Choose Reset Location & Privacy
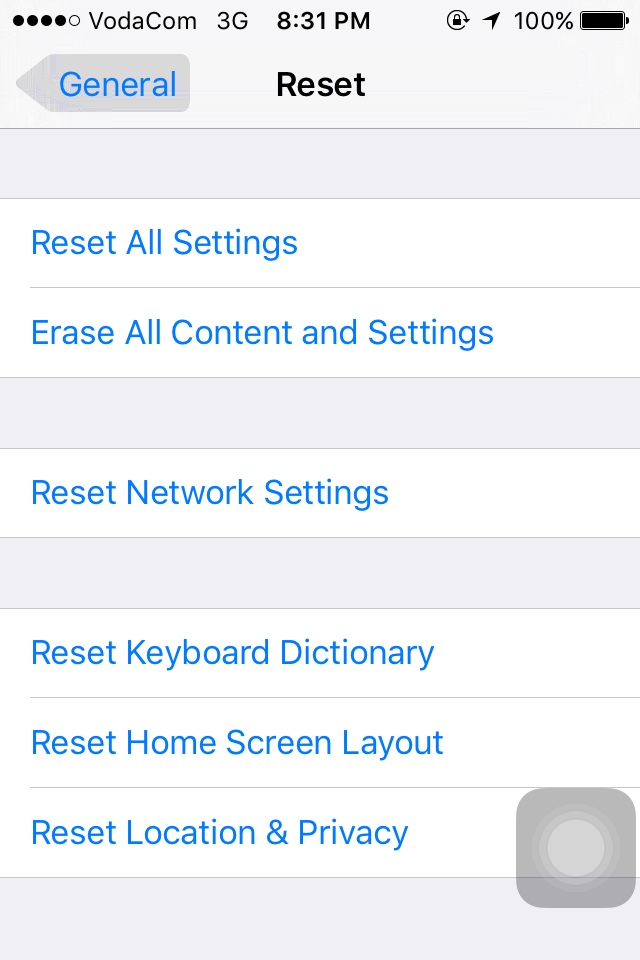This screenshot has height=960, width=640. point(220,833)
